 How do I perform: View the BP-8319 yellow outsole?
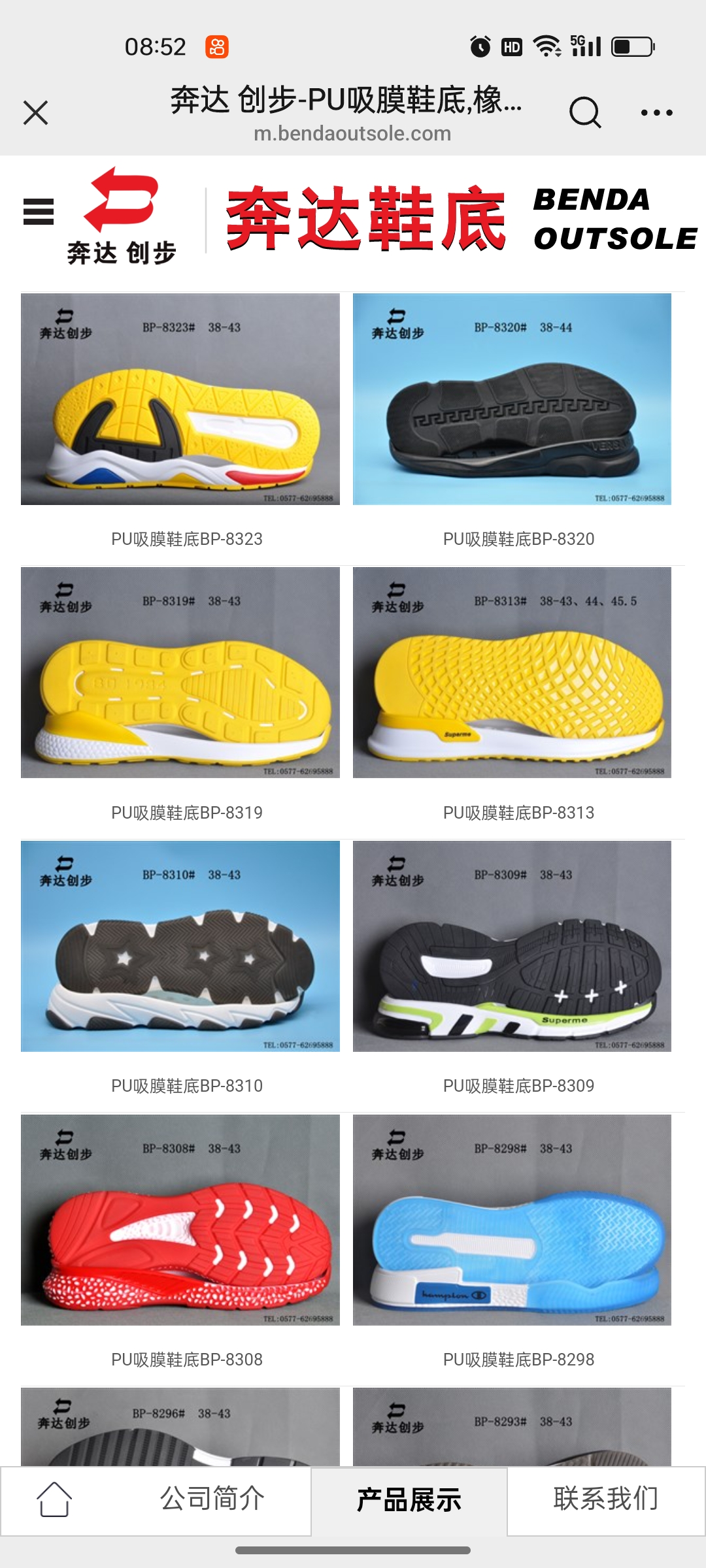(x=180, y=673)
